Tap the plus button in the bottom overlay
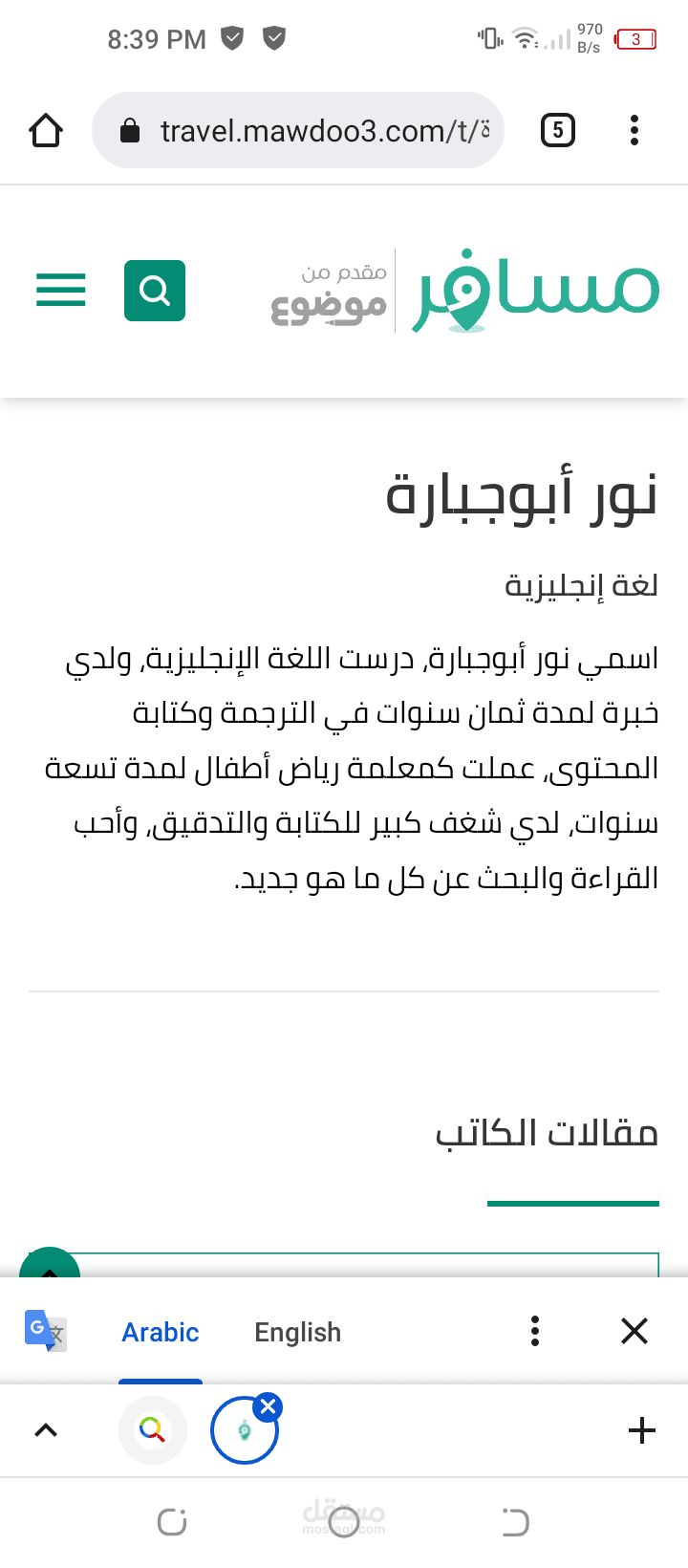Viewport: 688px width, 1568px height. tap(641, 1430)
